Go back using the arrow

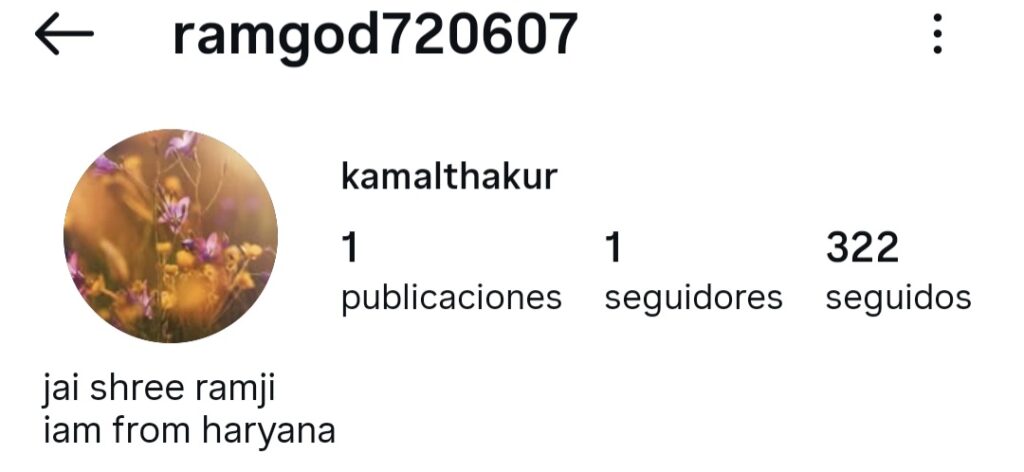[x=64, y=35]
